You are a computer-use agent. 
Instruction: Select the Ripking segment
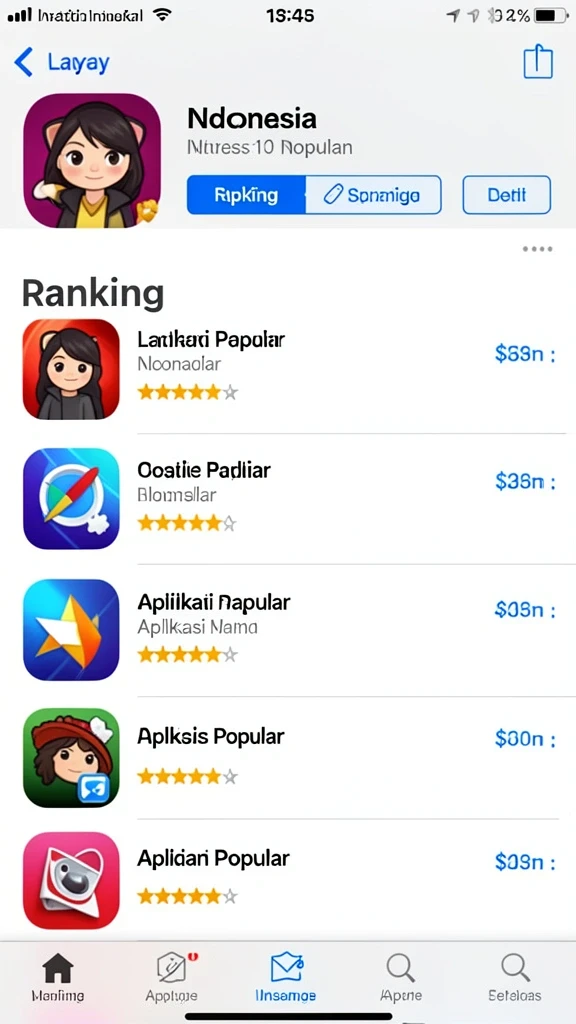(246, 195)
